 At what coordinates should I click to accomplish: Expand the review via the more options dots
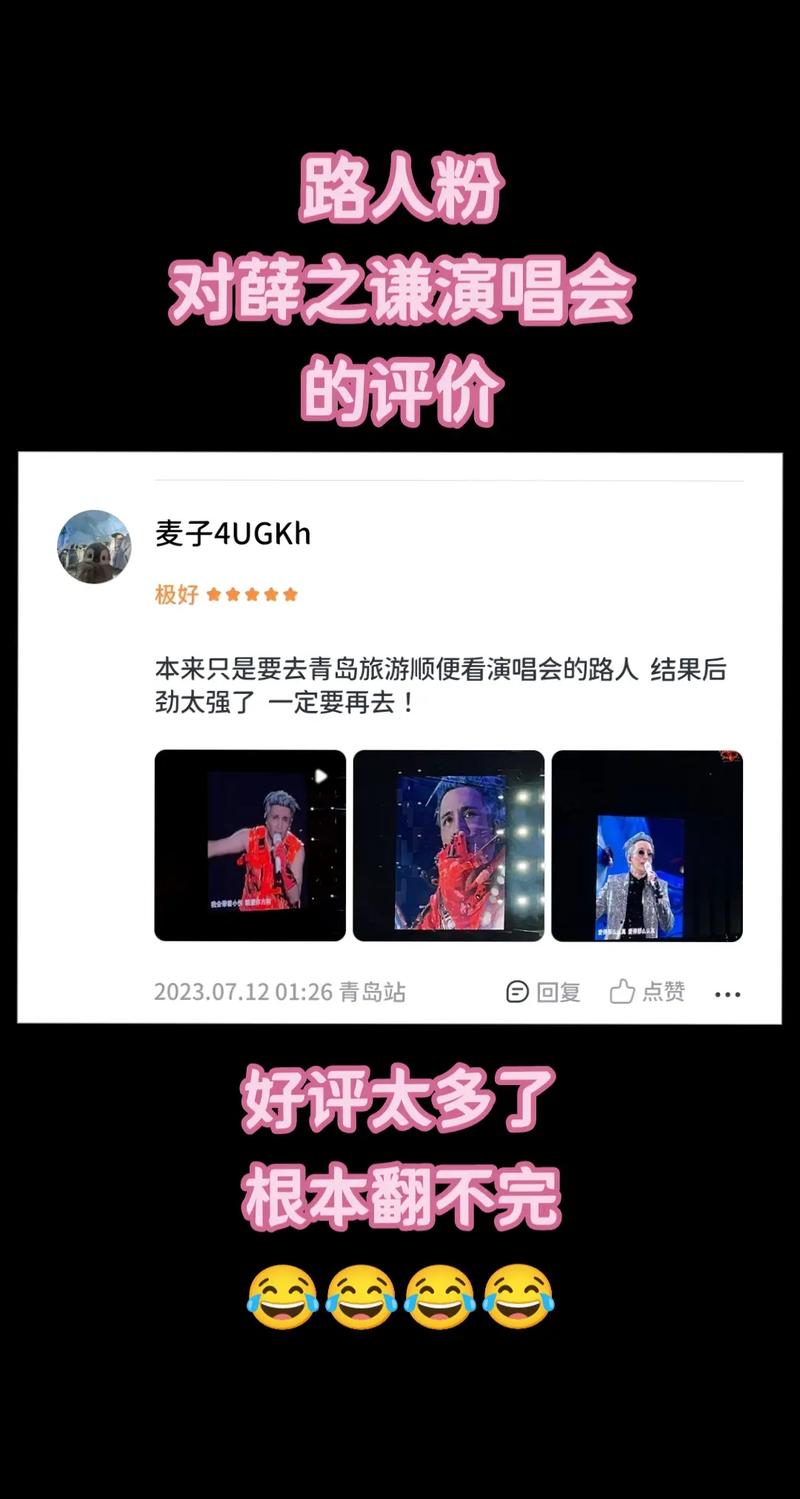[x=729, y=992]
